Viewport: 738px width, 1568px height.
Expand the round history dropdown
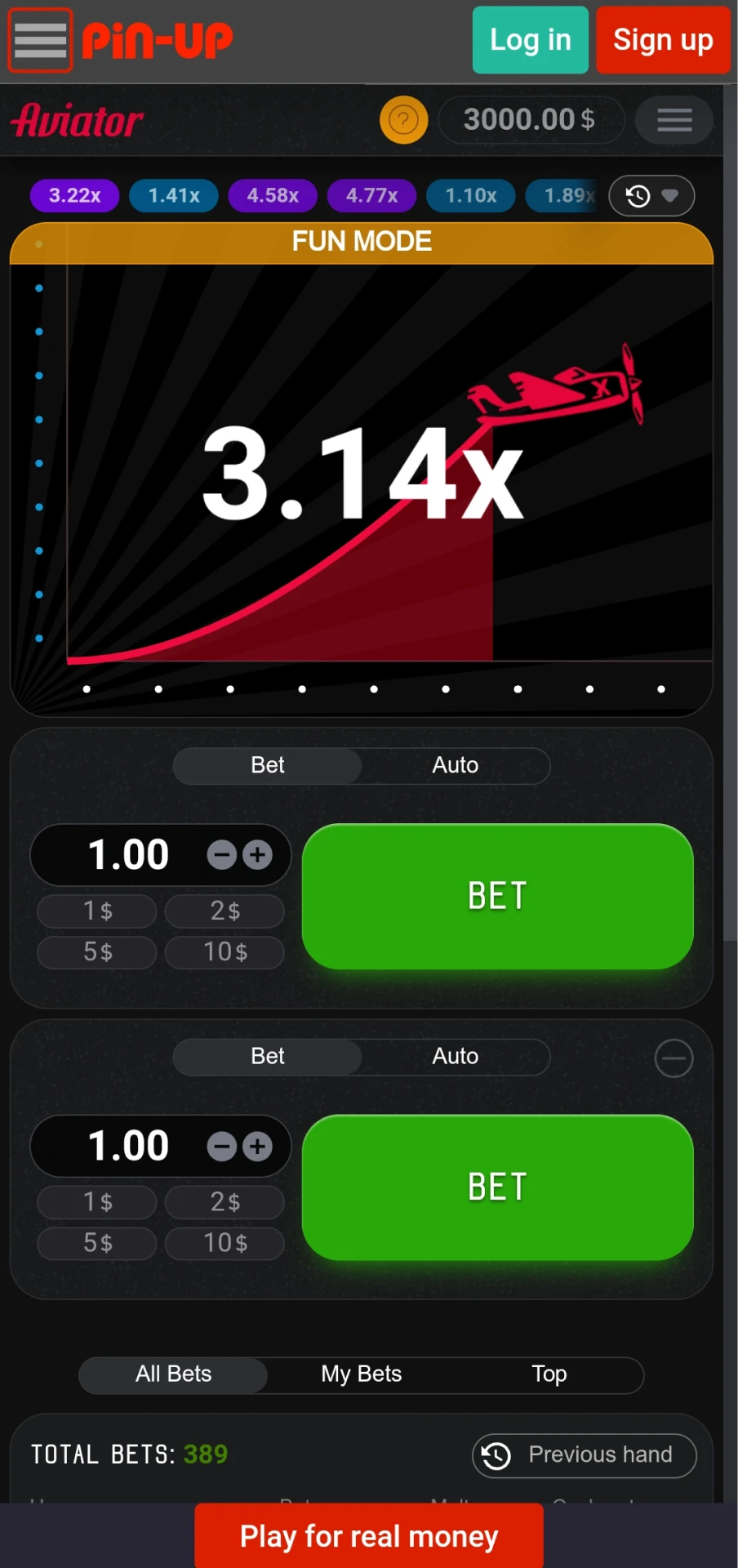click(x=651, y=196)
